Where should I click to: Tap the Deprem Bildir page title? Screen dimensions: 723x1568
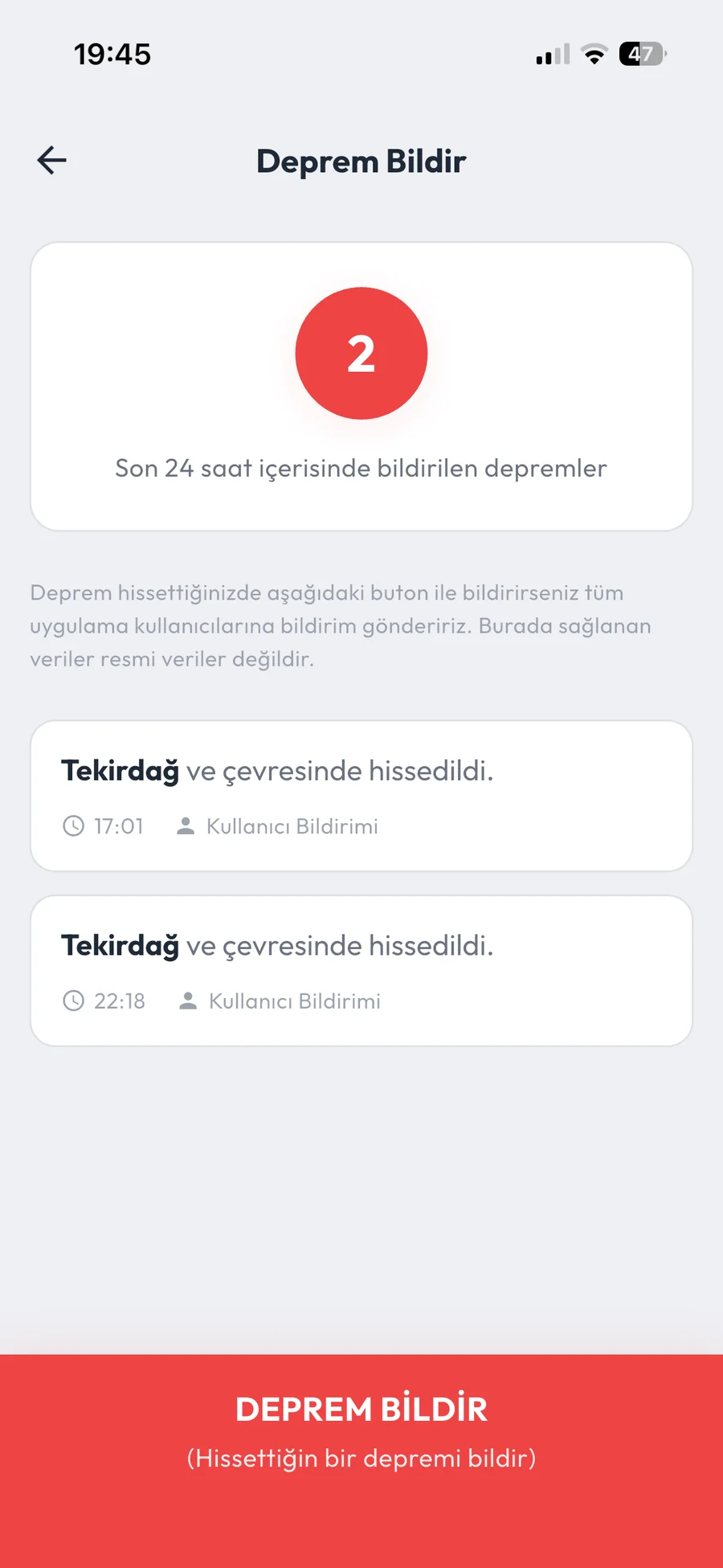click(361, 161)
